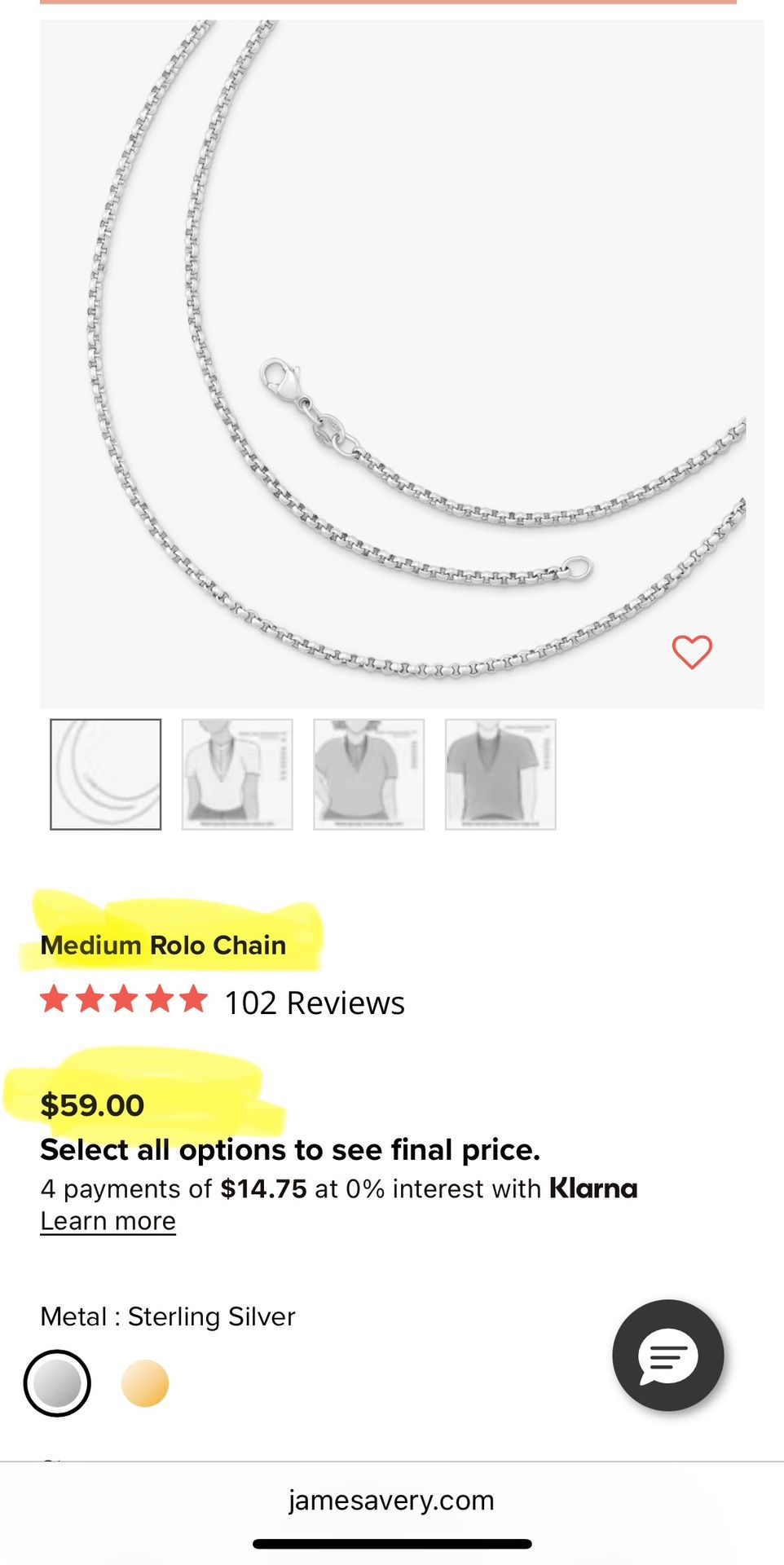
Task: Tap the chat message lines icon
Action: click(667, 1355)
